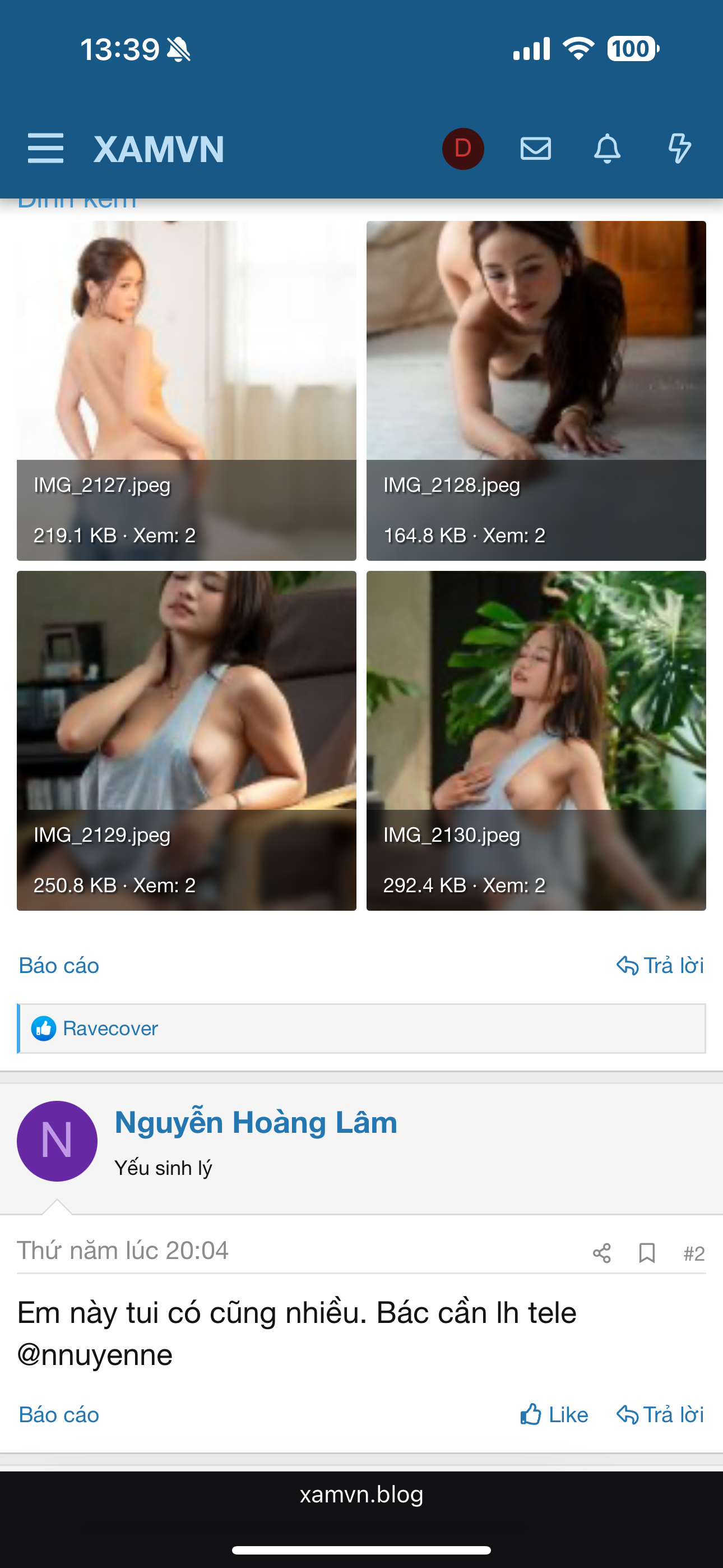Open the lightning bolt new-posts shortcut

click(679, 149)
